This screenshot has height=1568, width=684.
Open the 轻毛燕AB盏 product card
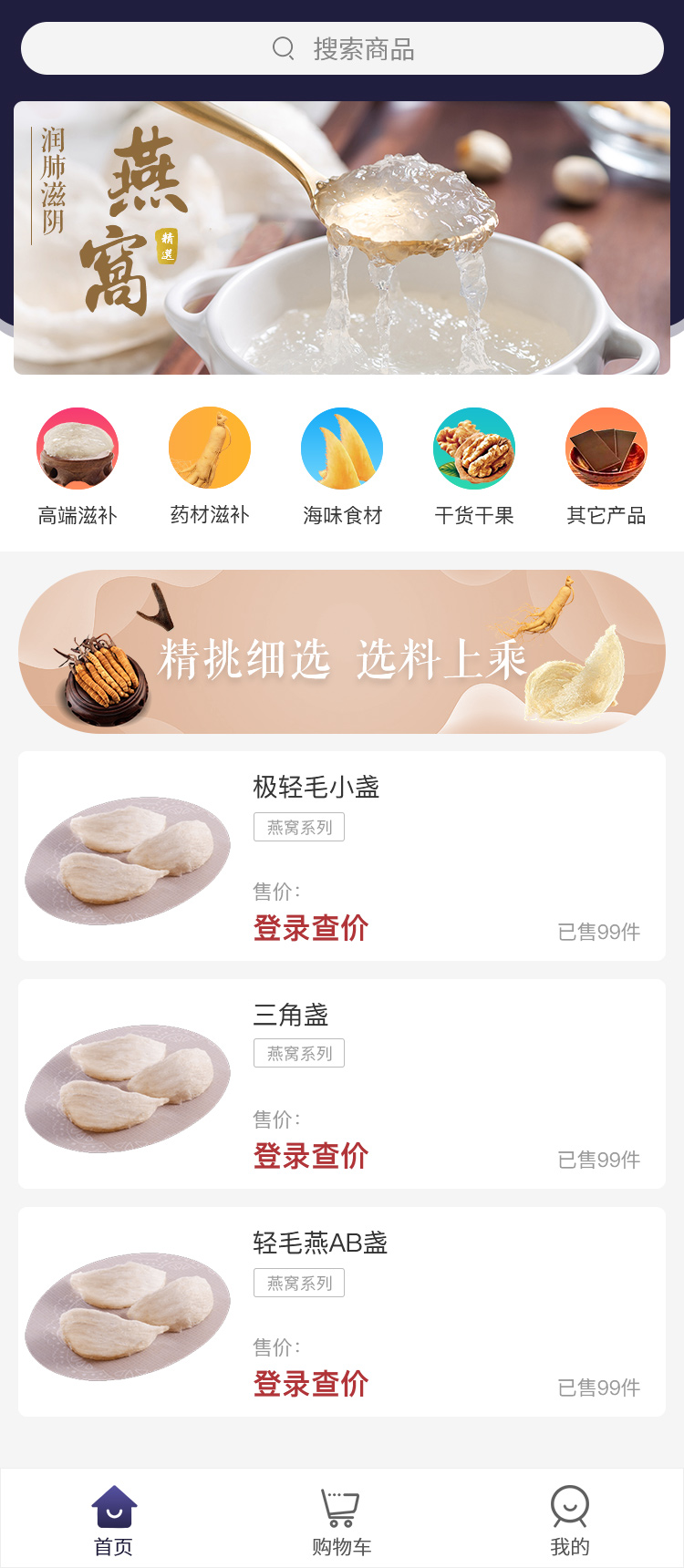point(342,1312)
